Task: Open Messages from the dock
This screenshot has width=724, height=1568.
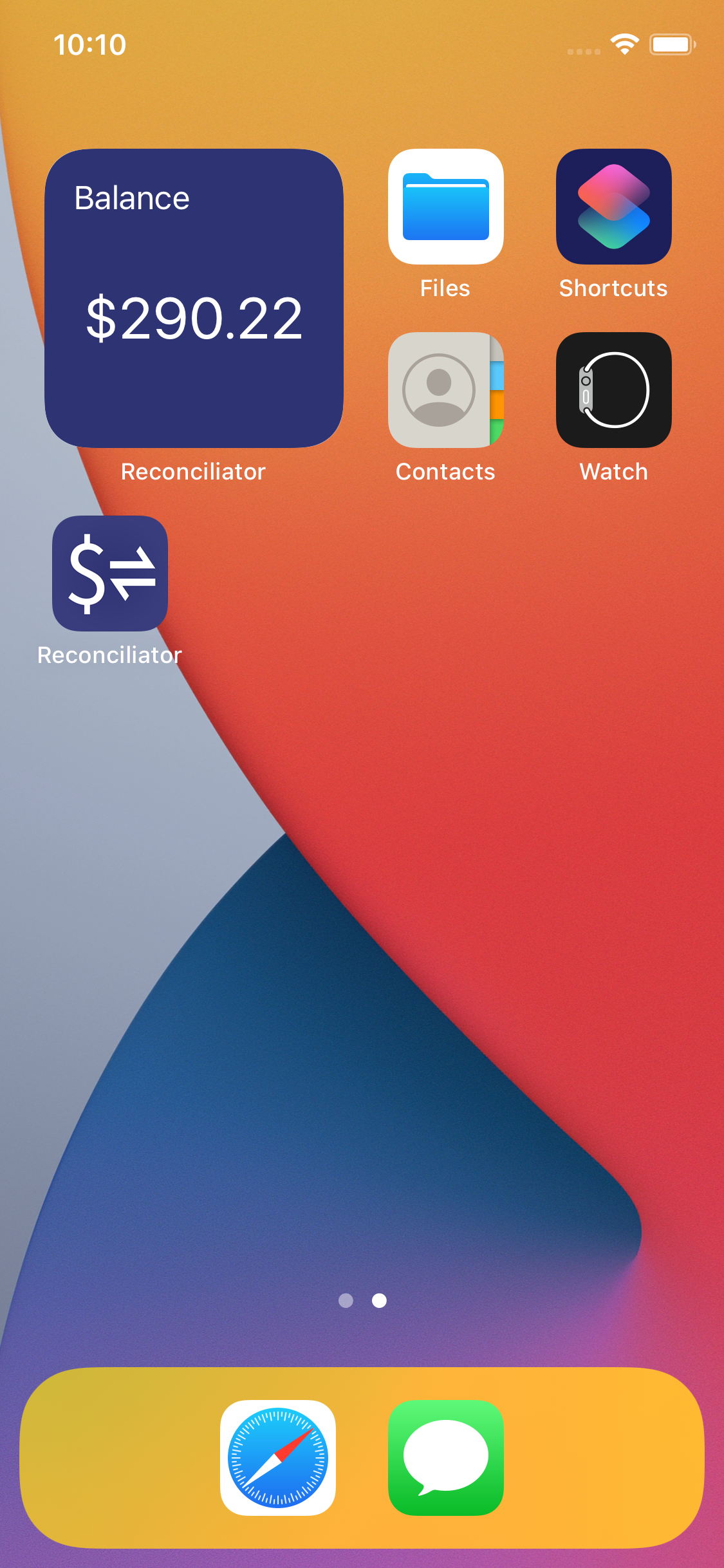Action: coord(445,1457)
